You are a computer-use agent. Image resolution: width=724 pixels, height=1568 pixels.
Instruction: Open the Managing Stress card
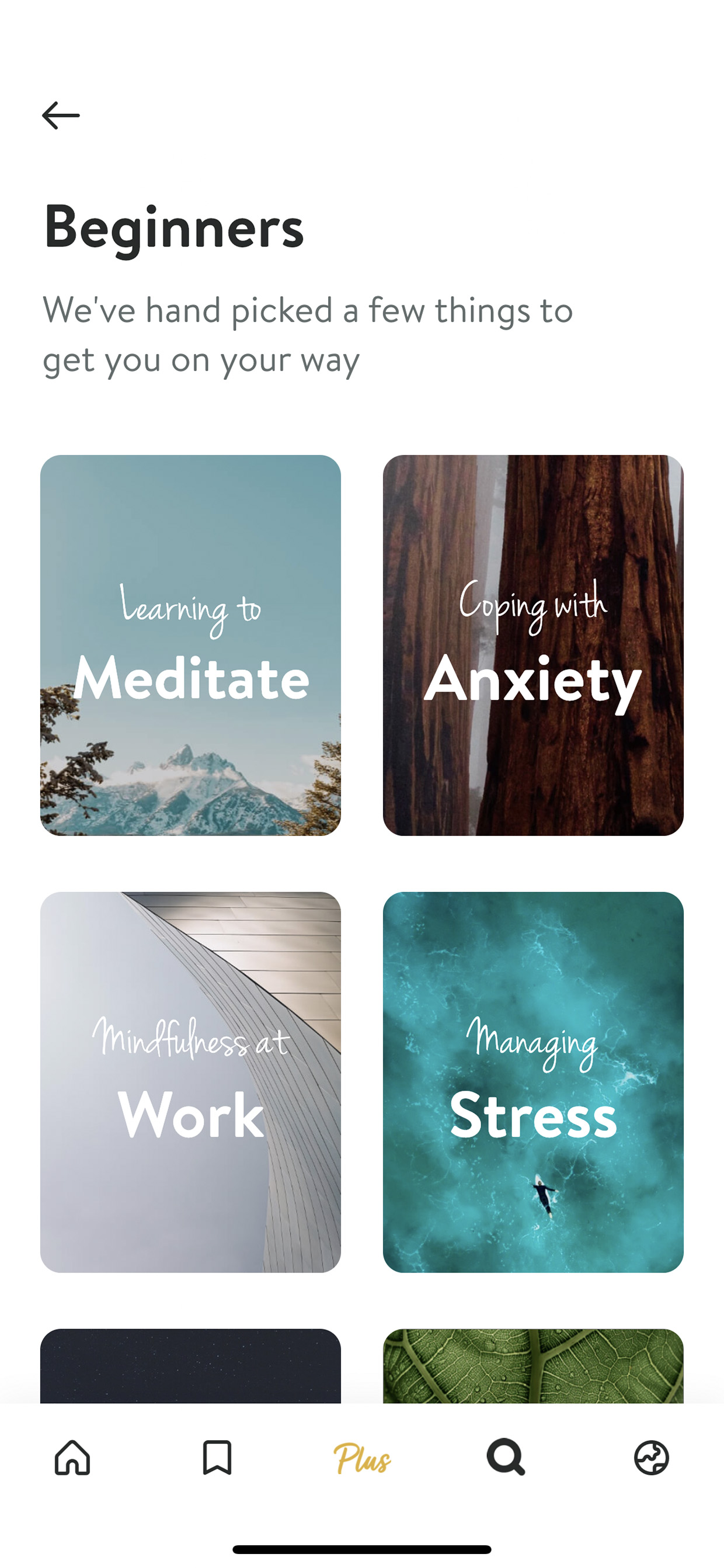(x=533, y=1083)
